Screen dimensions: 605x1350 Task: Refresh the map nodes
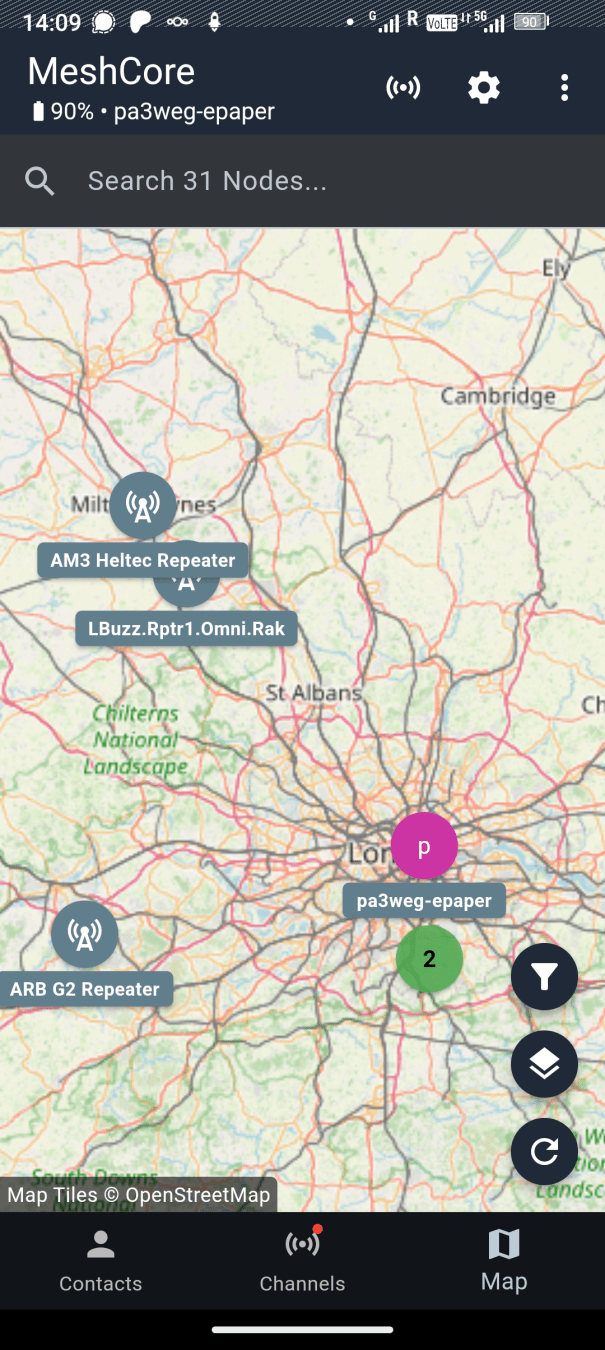click(544, 1152)
